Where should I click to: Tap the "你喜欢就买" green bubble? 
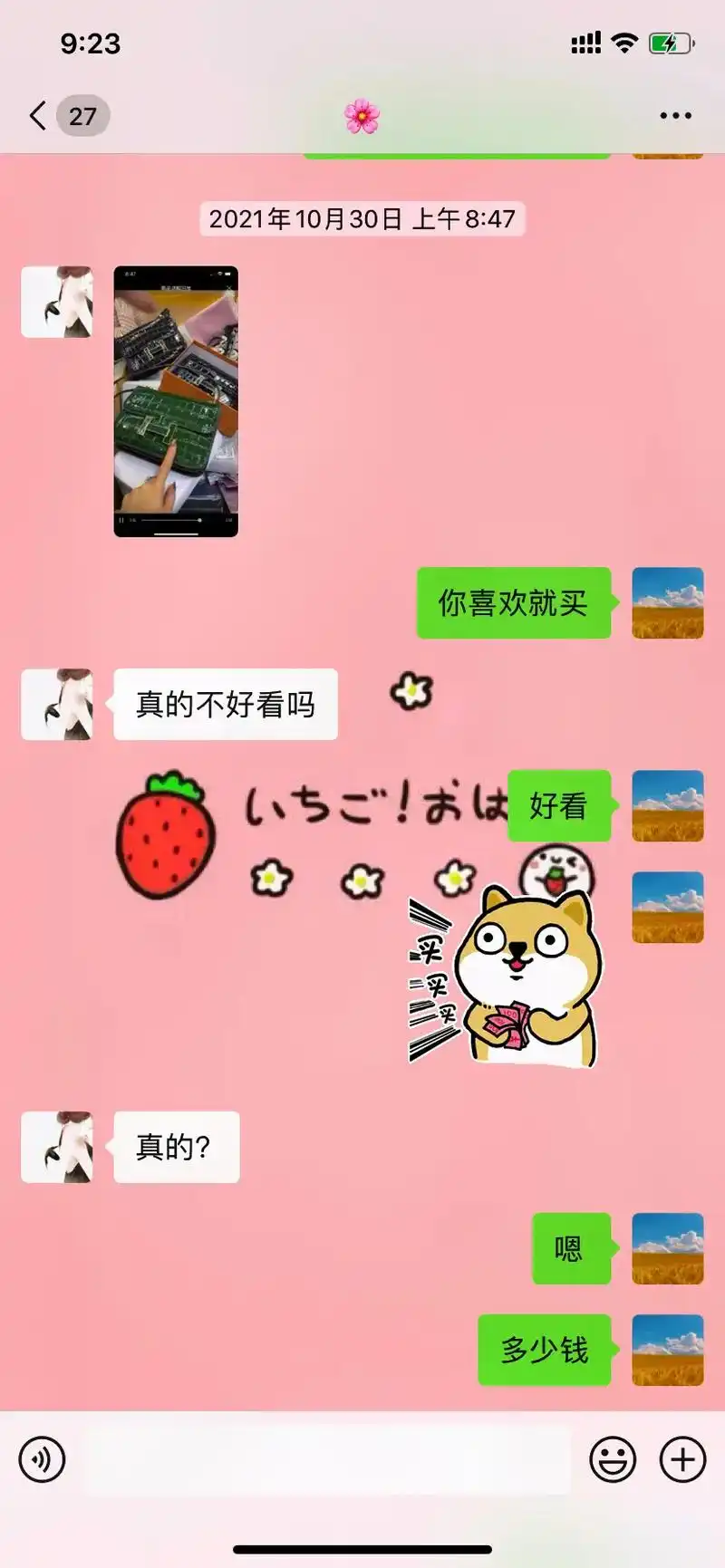[x=514, y=604]
